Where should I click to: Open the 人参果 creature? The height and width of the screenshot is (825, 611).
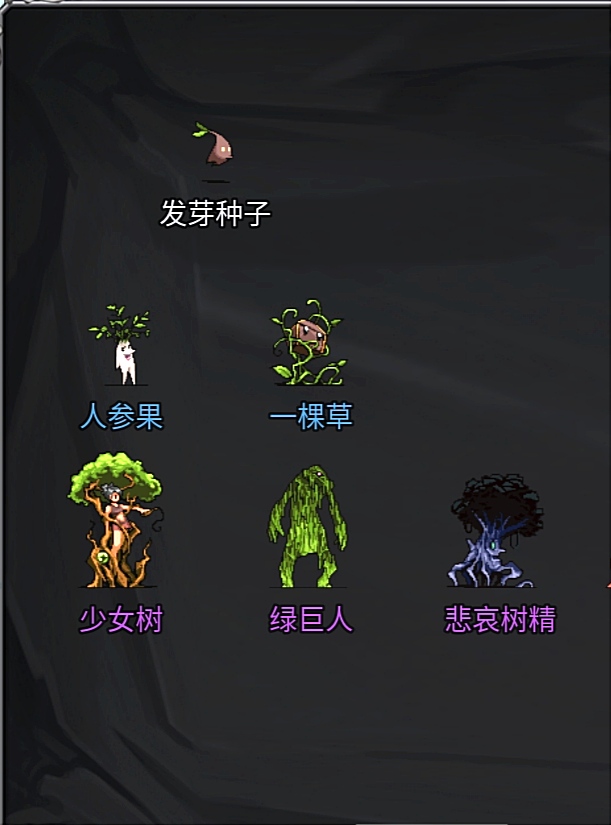click(122, 347)
